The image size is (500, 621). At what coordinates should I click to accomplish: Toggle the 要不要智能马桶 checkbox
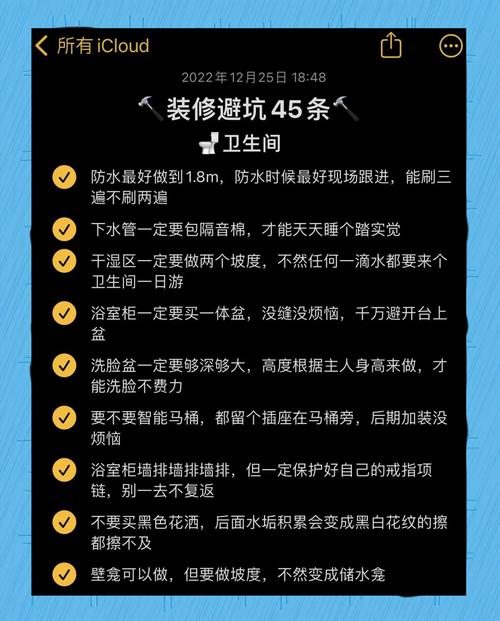tap(64, 418)
